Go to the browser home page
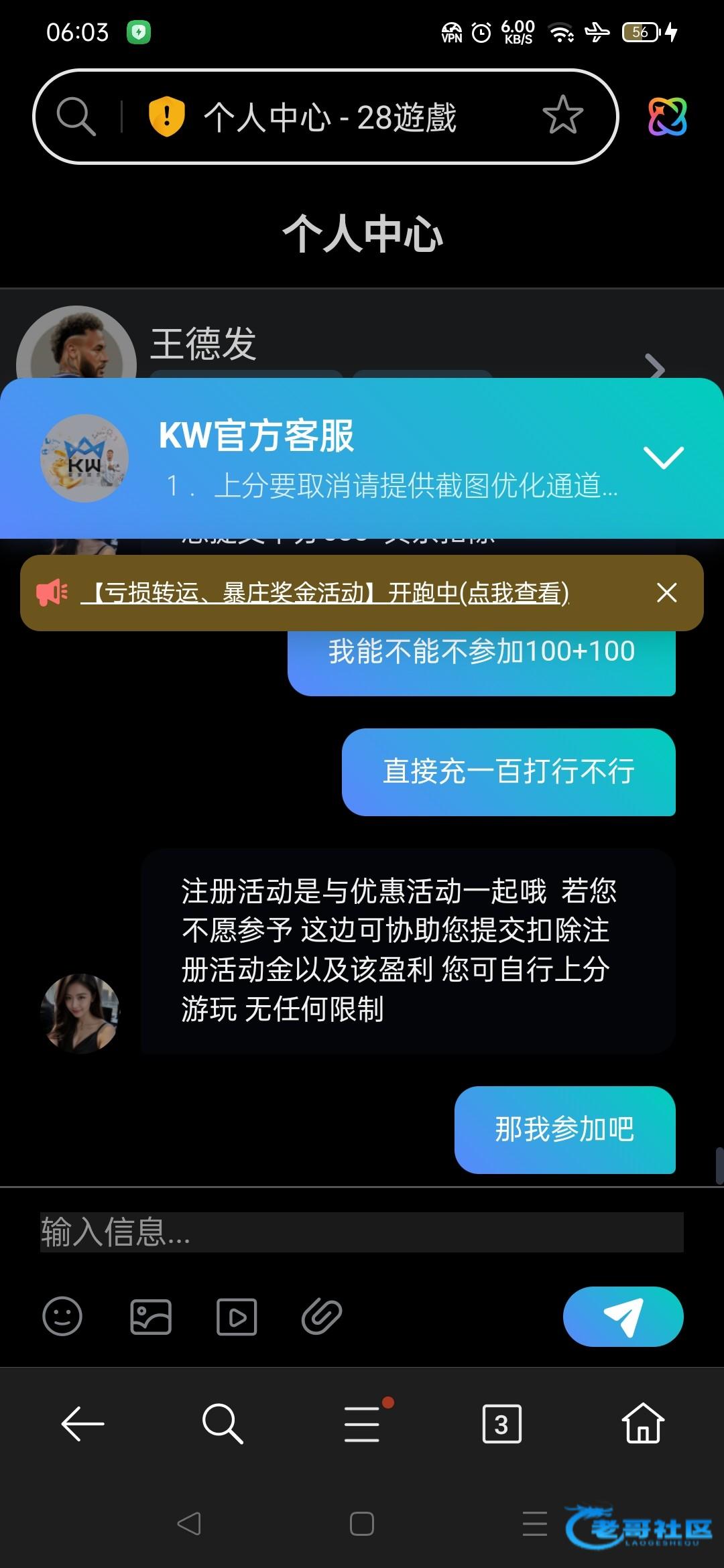The height and width of the screenshot is (1568, 724). click(643, 1423)
